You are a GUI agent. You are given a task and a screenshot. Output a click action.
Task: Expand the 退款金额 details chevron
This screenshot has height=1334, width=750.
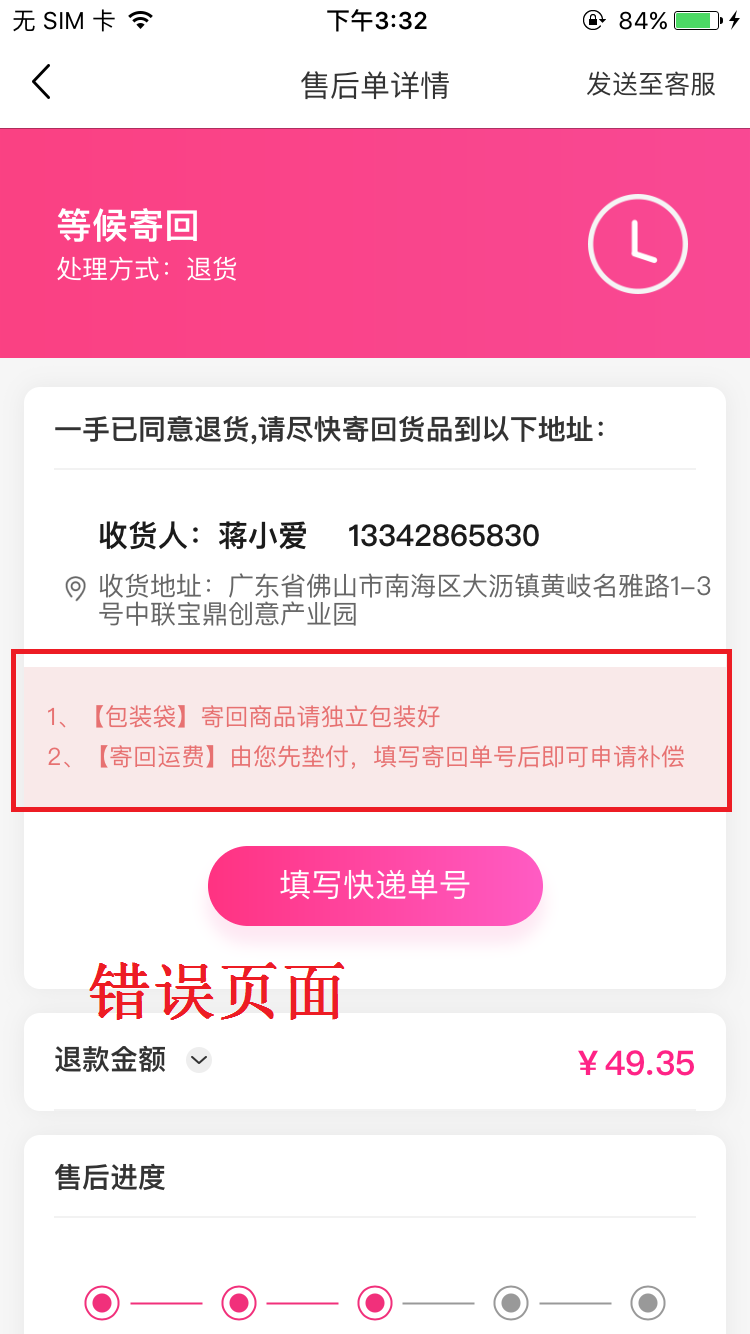click(199, 1059)
